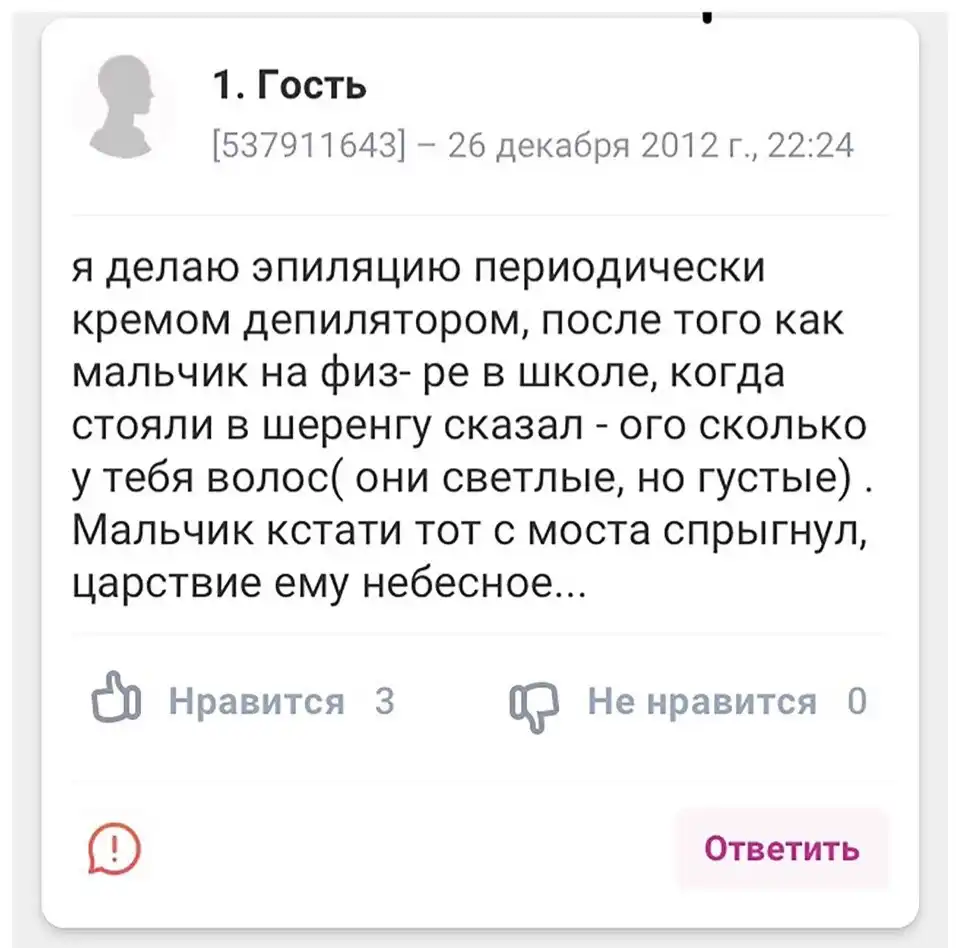Report the comment via the exclamation icon
The width and height of the screenshot is (959, 948).
click(x=113, y=849)
